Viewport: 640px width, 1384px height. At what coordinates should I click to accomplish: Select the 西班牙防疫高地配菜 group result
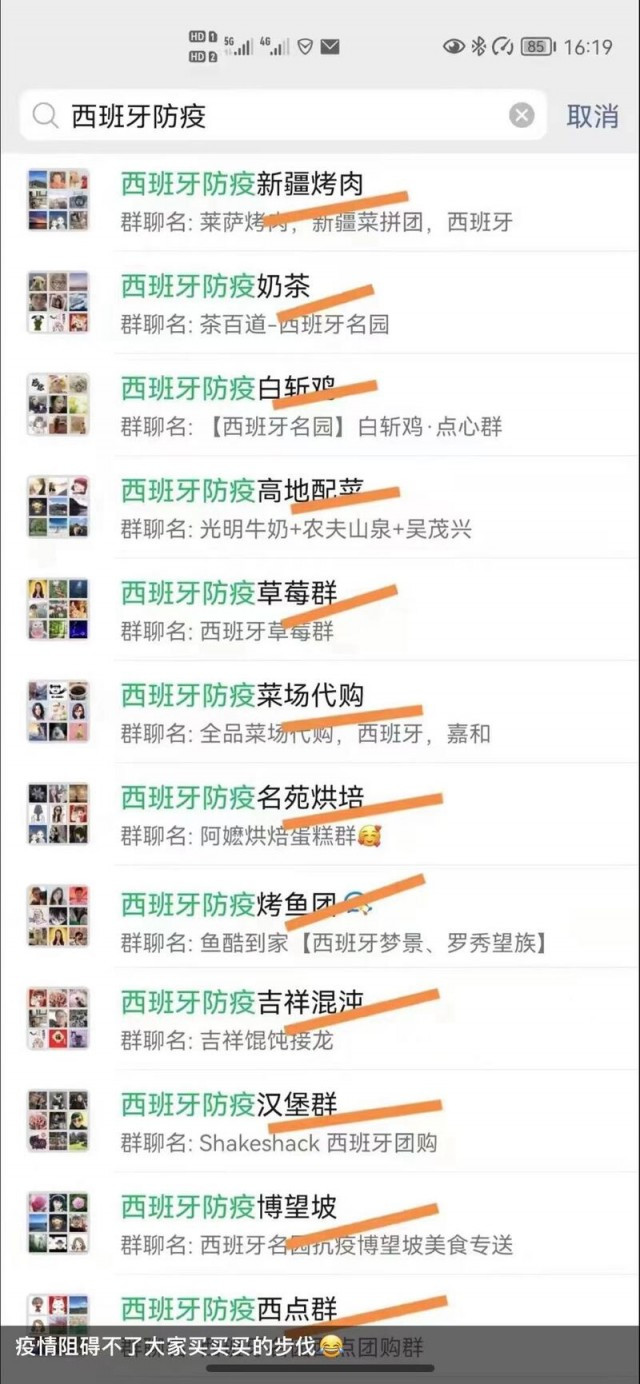coord(320,508)
